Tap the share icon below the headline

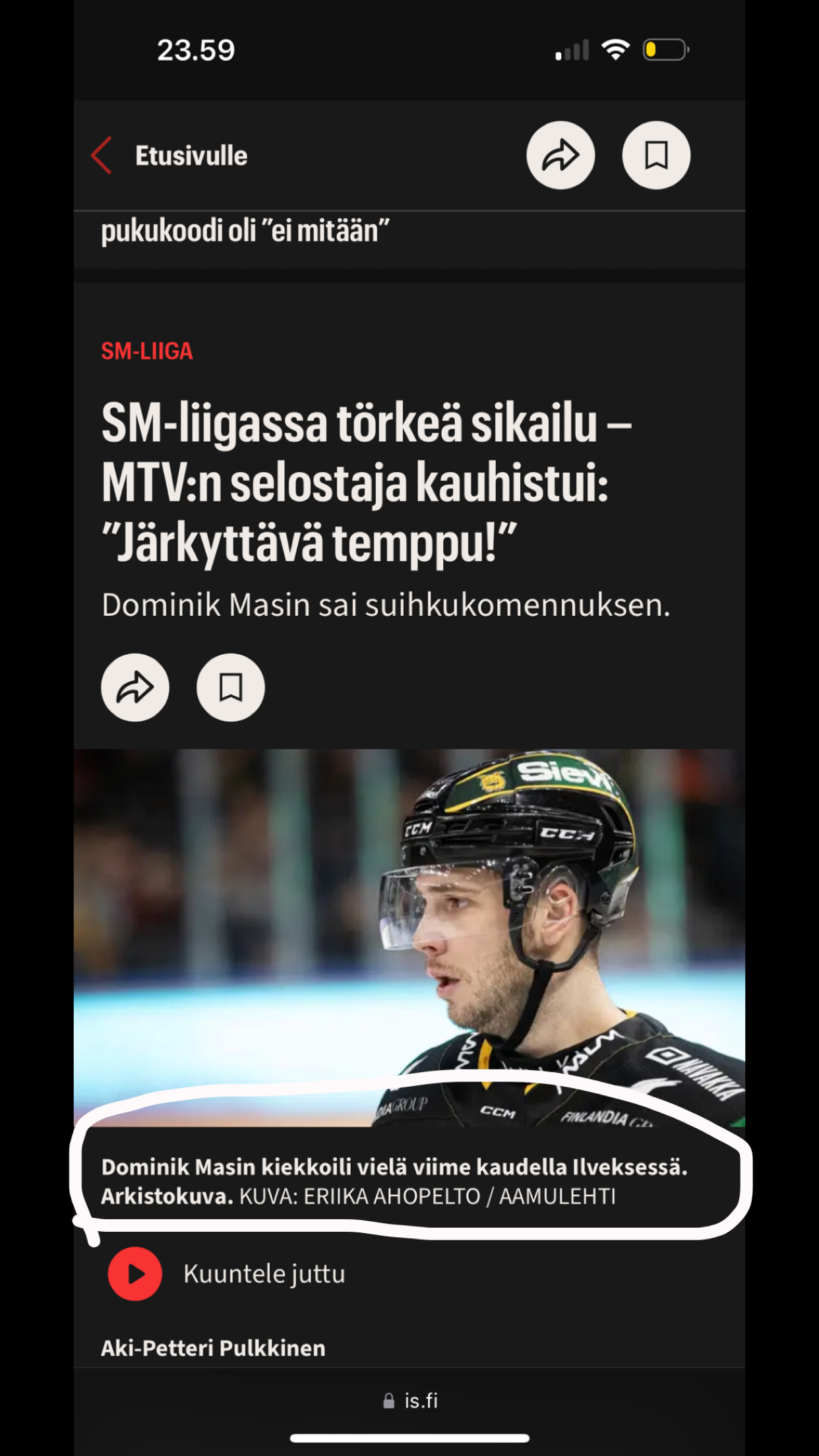point(135,688)
